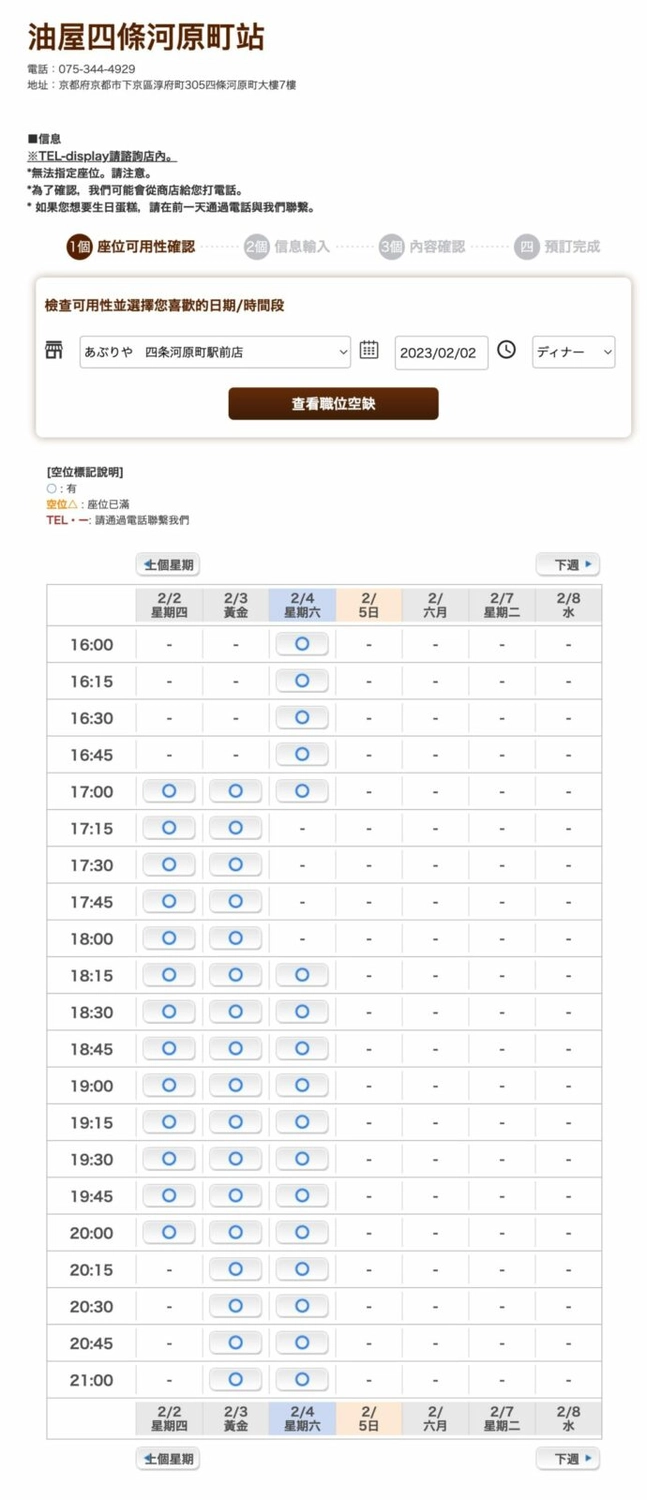Go to 下週 below the table
647x1500 pixels.
coord(567,1459)
